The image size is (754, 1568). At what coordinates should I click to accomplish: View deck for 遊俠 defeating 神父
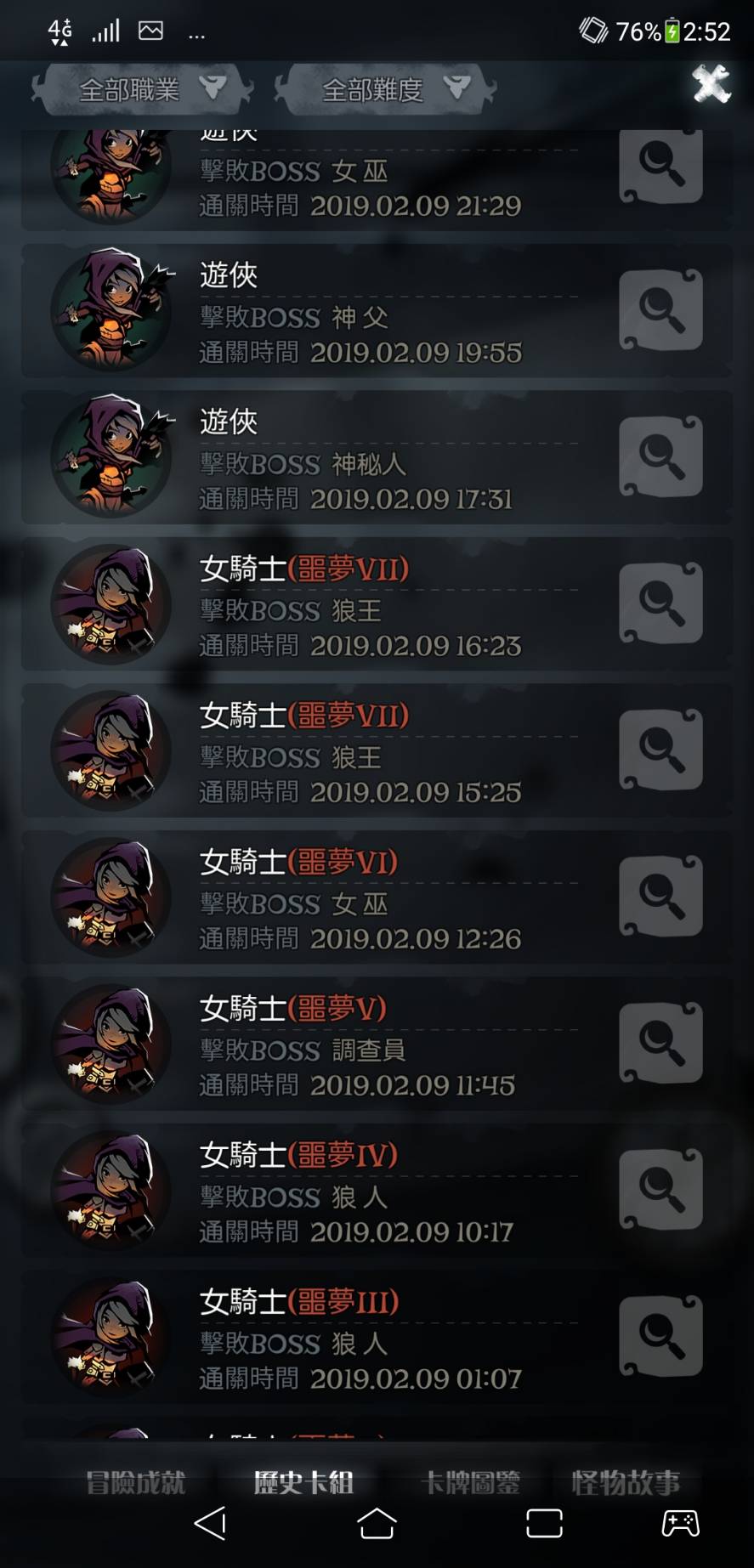pyautogui.click(x=661, y=310)
